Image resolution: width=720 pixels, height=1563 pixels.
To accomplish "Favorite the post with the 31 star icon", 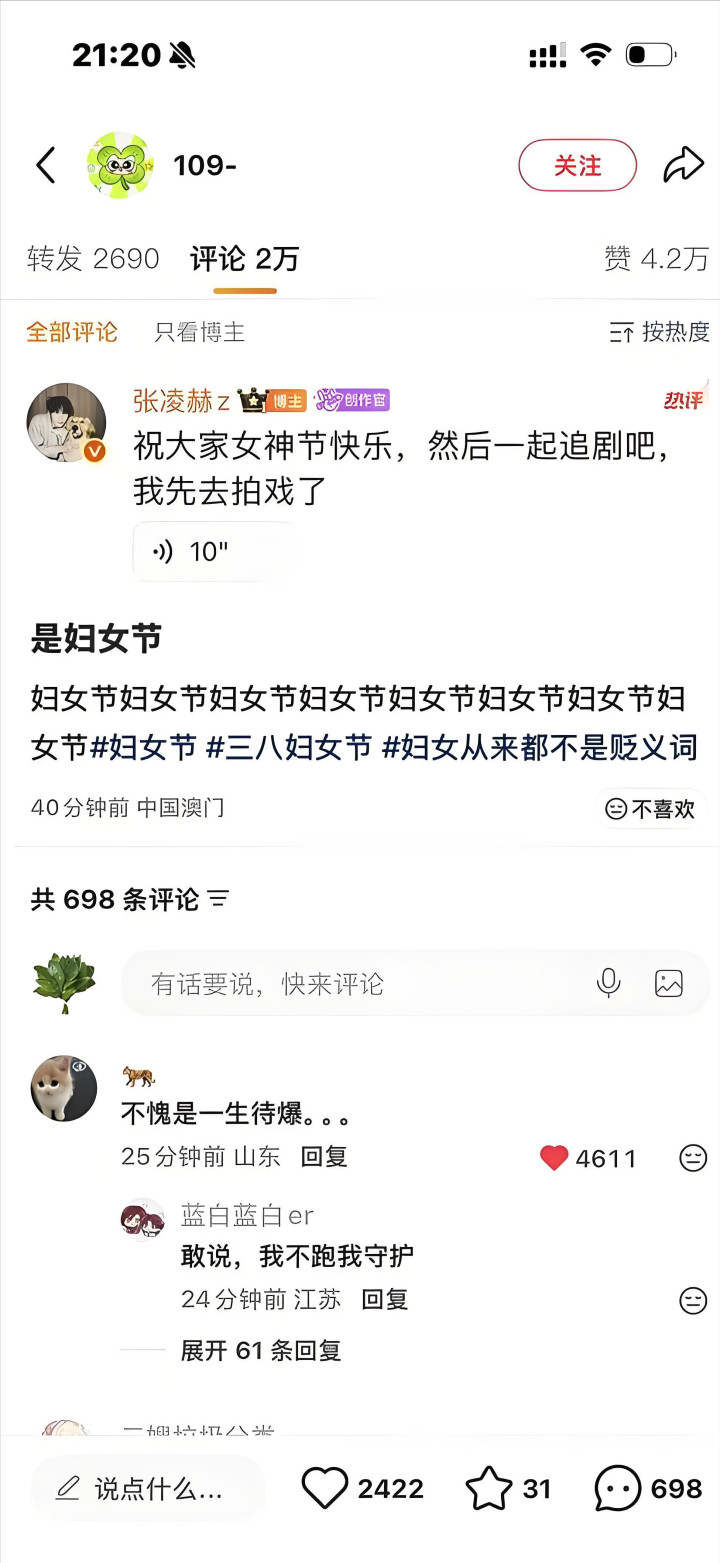I will click(x=489, y=1489).
